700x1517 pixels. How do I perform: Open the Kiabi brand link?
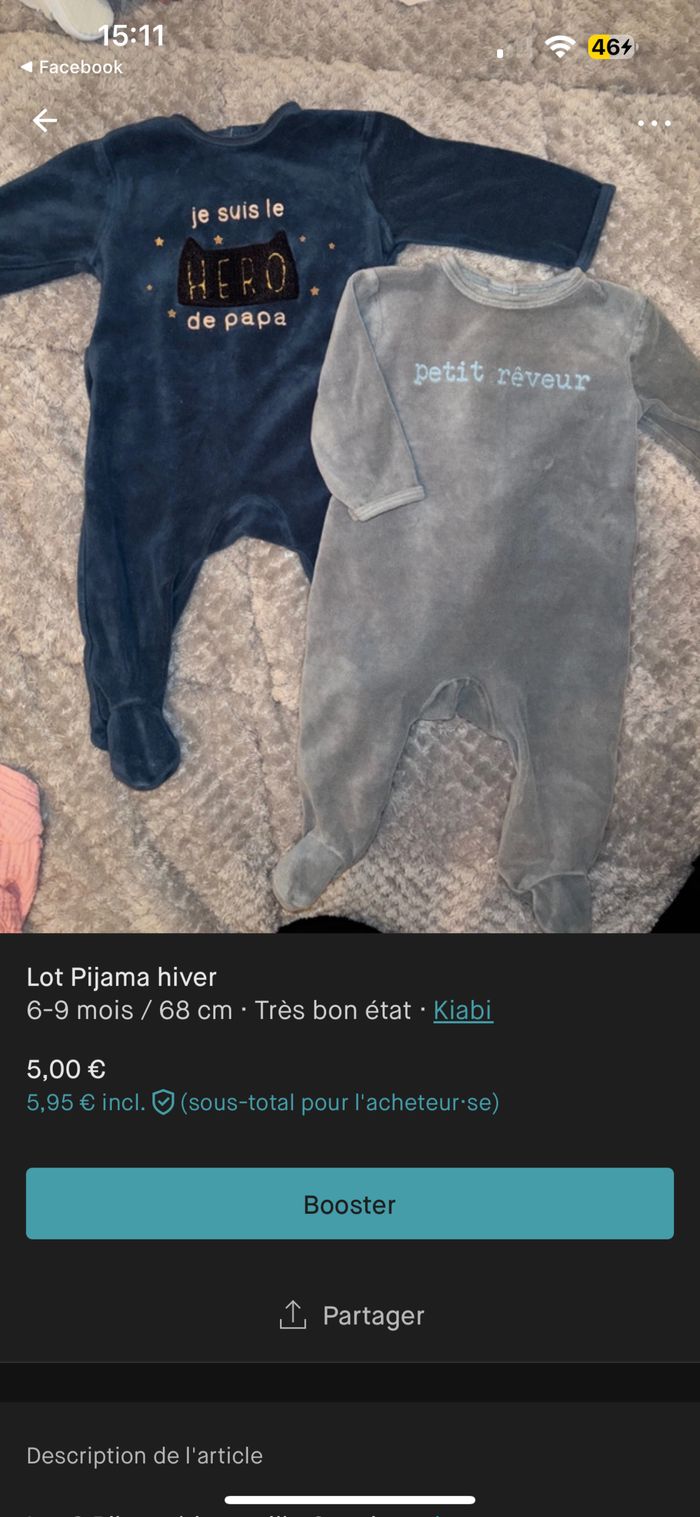coord(462,1010)
